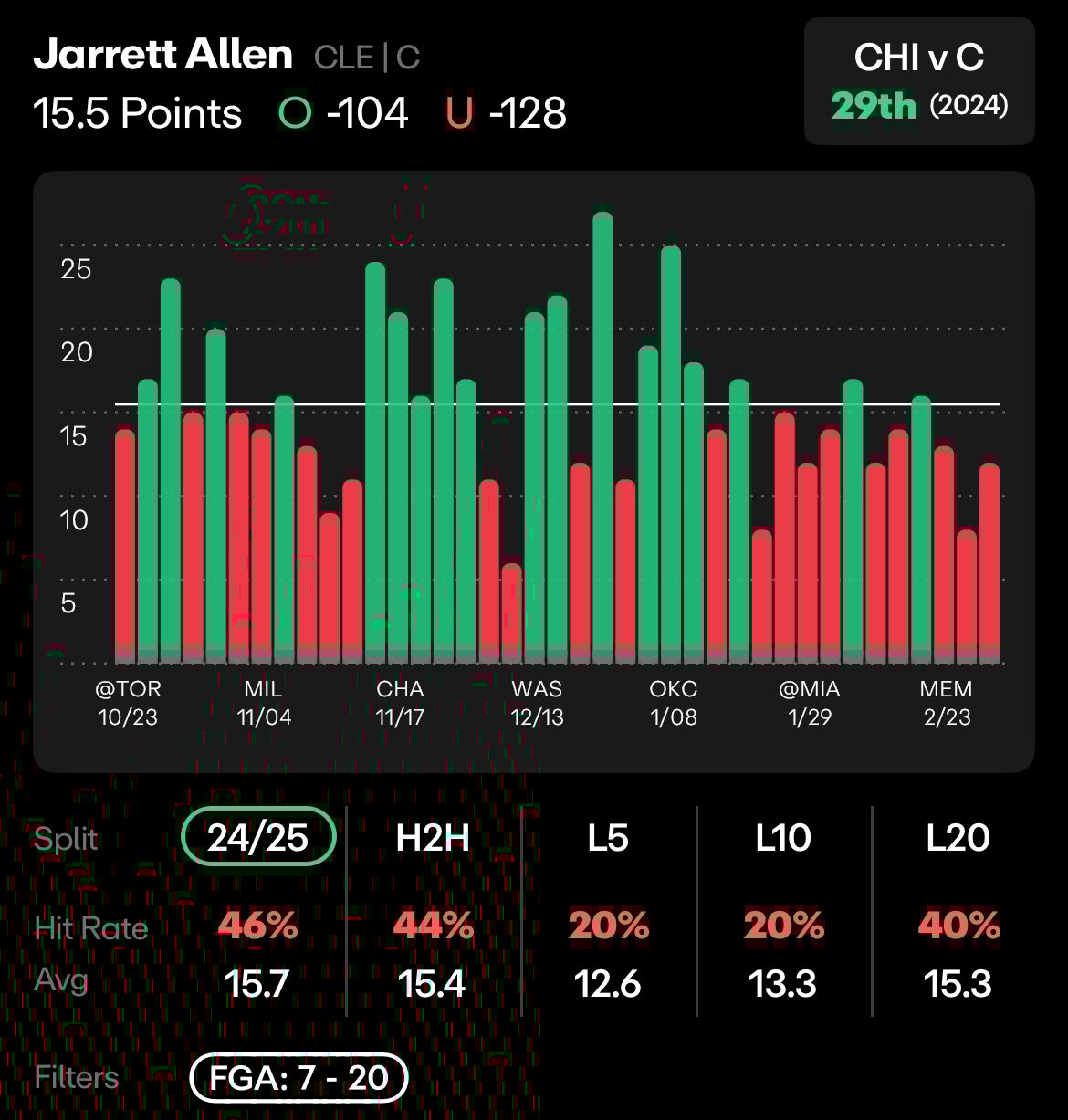Switch to the L10 split
1068x1120 pixels.
point(783,837)
